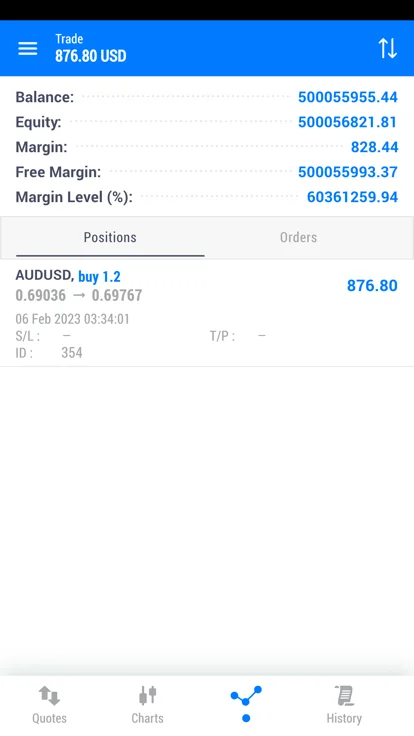414x736 pixels.
Task: Open the Charts tab
Action: [x=147, y=705]
